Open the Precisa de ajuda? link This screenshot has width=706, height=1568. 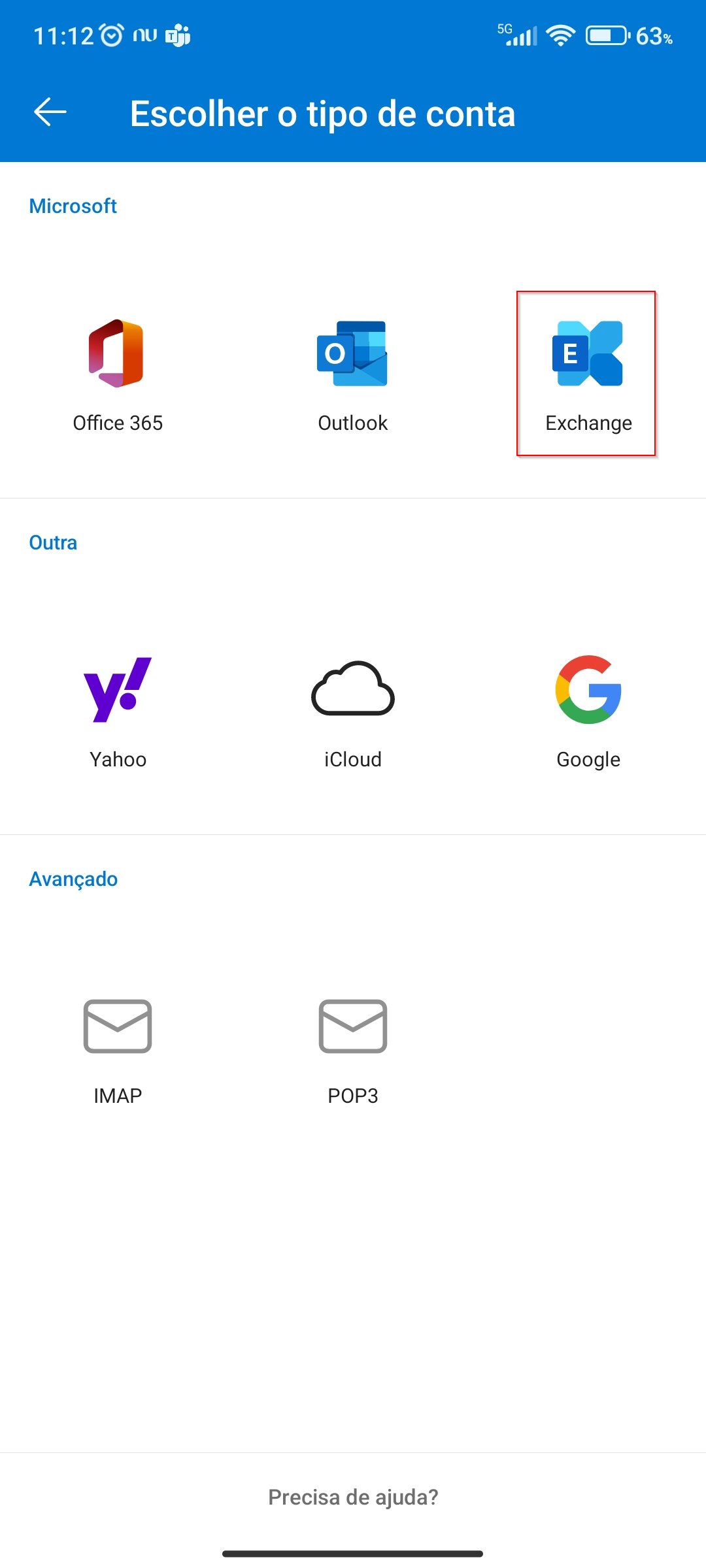coord(353,1497)
